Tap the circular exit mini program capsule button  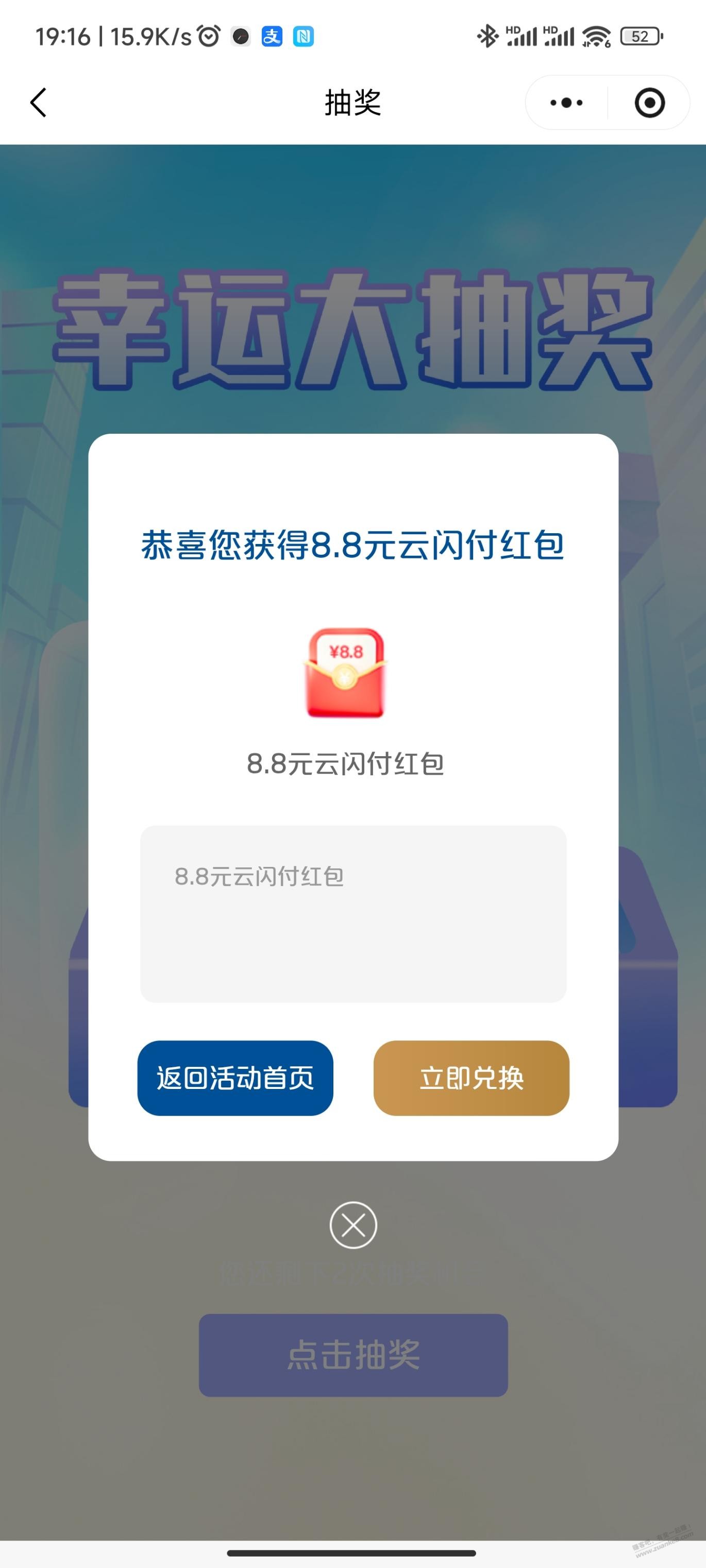pos(649,103)
